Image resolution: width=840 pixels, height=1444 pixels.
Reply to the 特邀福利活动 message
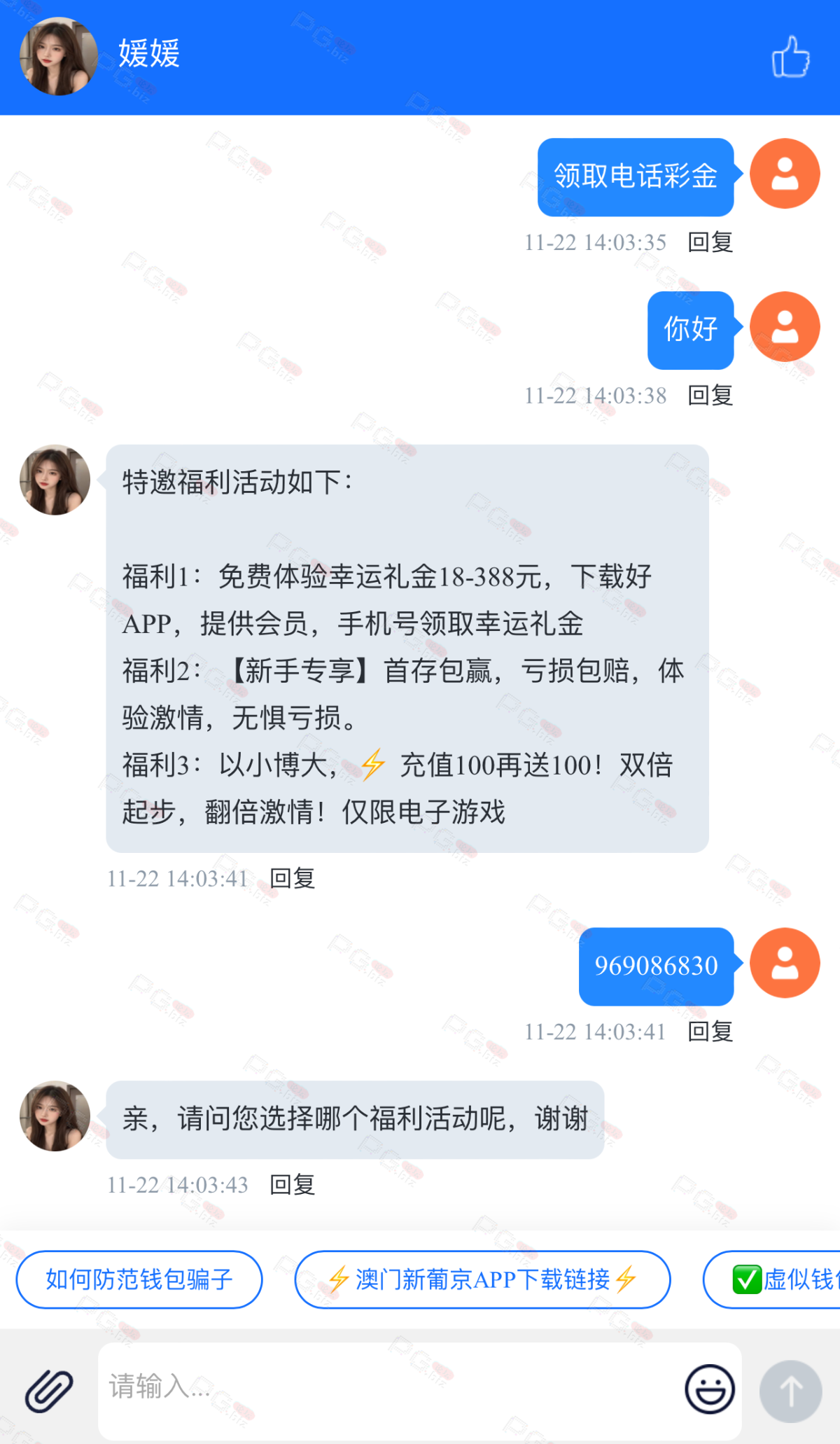click(292, 878)
